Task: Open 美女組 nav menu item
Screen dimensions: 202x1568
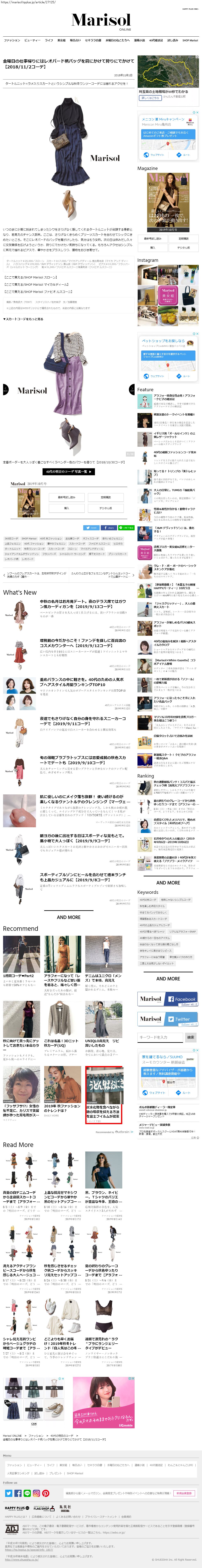Action: pyautogui.click(x=61, y=40)
